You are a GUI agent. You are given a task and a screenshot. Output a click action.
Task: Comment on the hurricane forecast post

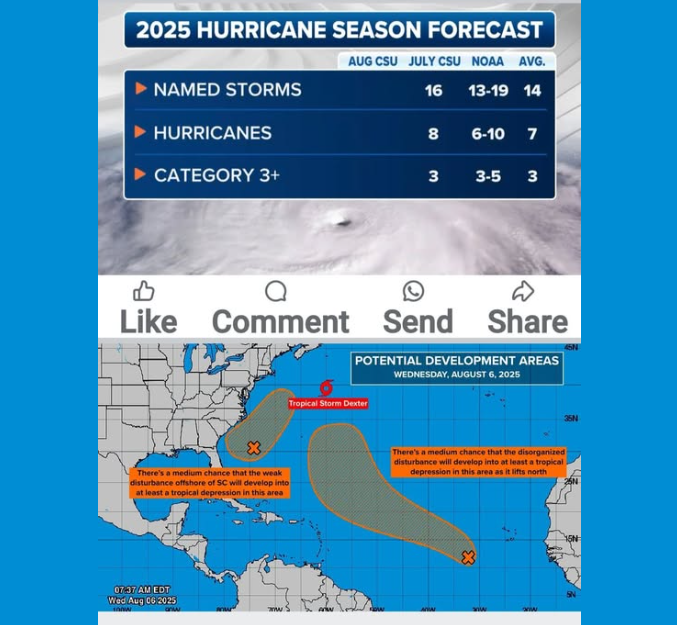279,307
